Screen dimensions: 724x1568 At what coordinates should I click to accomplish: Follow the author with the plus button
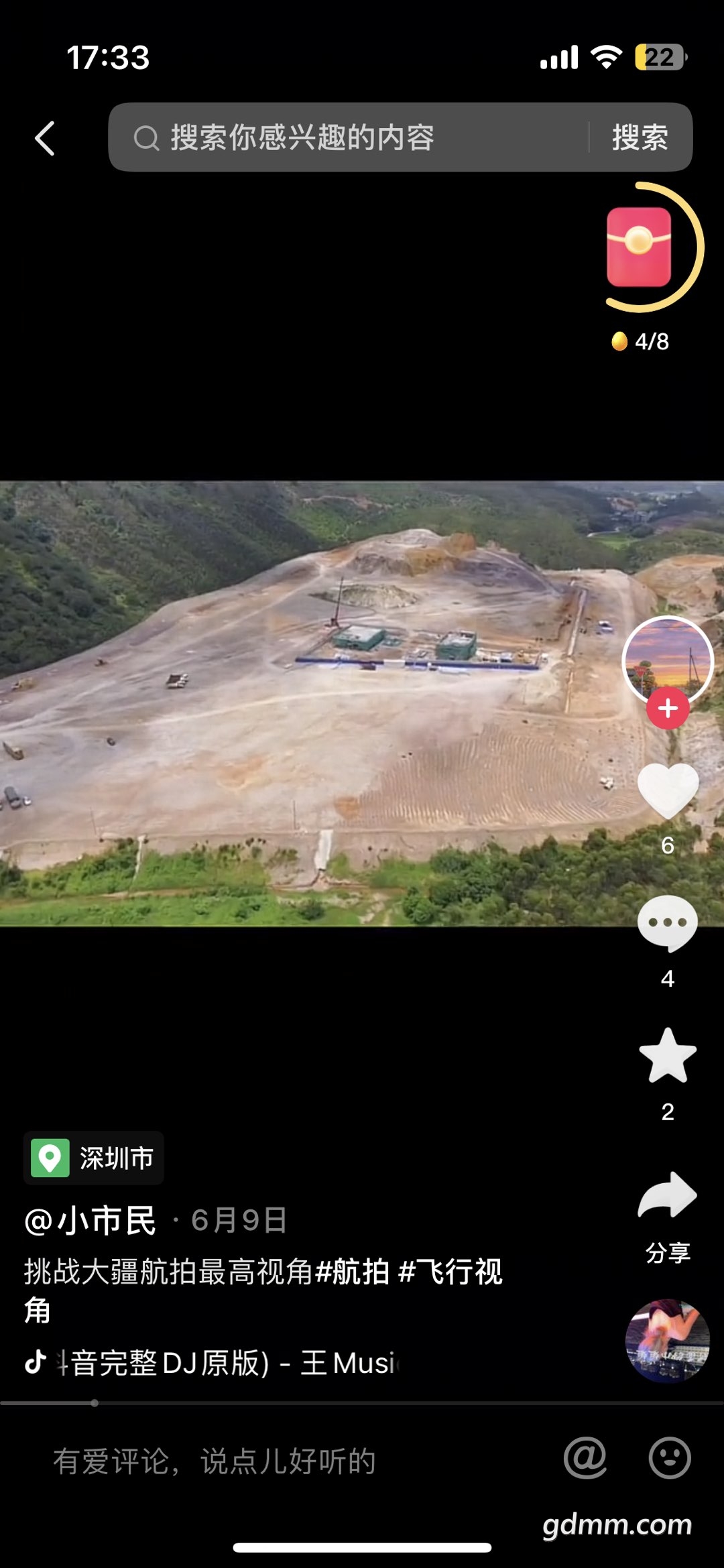[668, 709]
